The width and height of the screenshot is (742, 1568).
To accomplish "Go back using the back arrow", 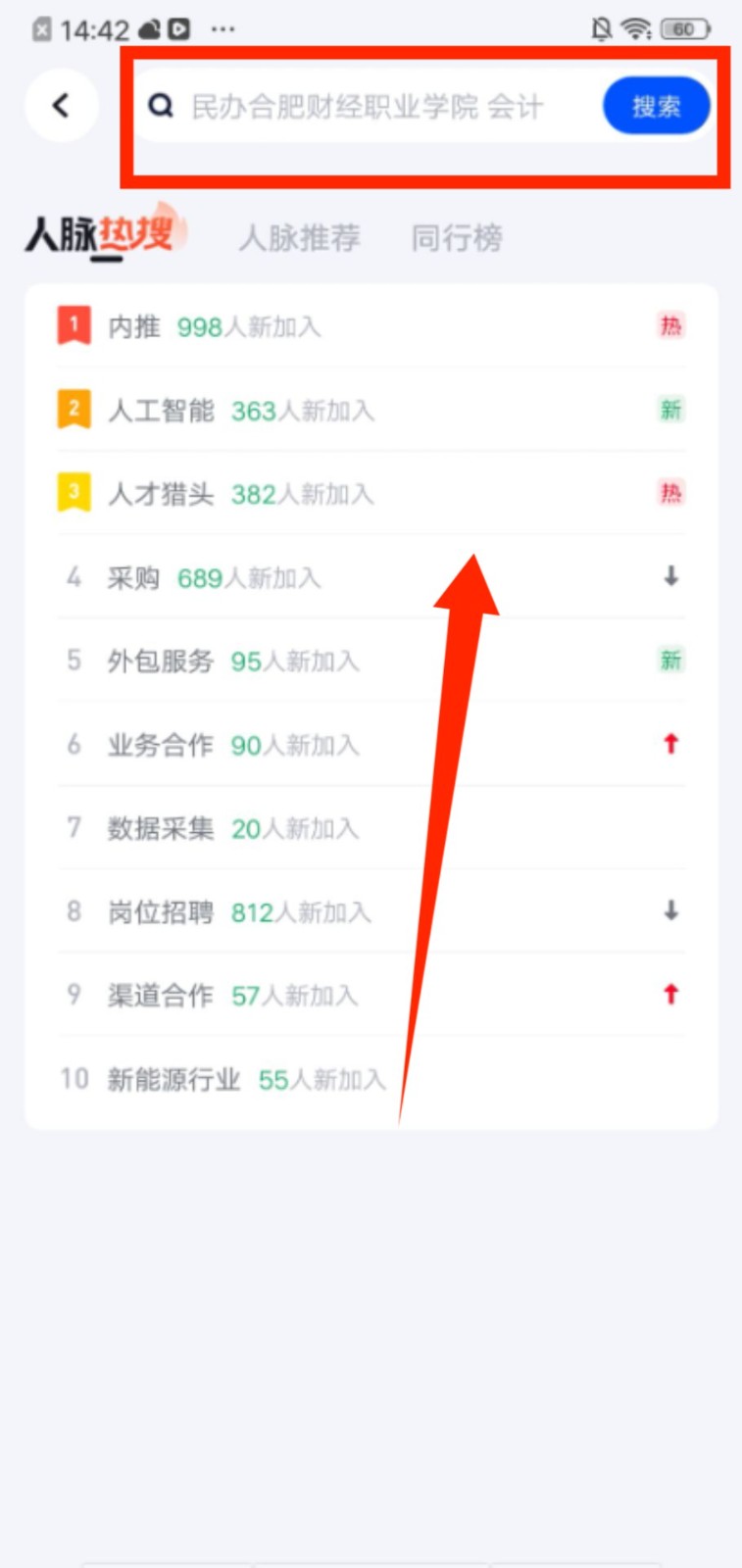I will [x=61, y=105].
